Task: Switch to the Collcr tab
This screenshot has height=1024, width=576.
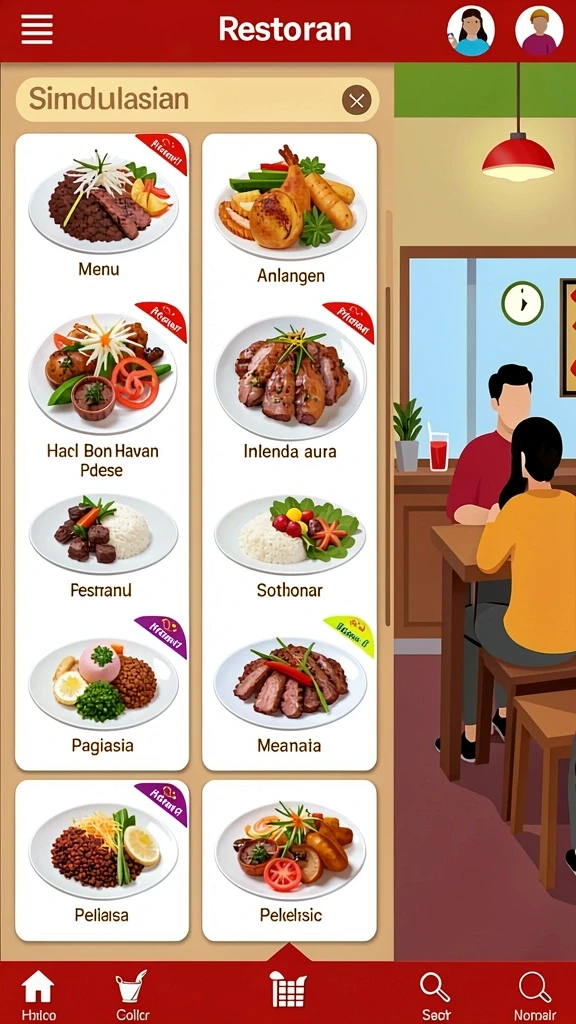Action: [x=133, y=996]
